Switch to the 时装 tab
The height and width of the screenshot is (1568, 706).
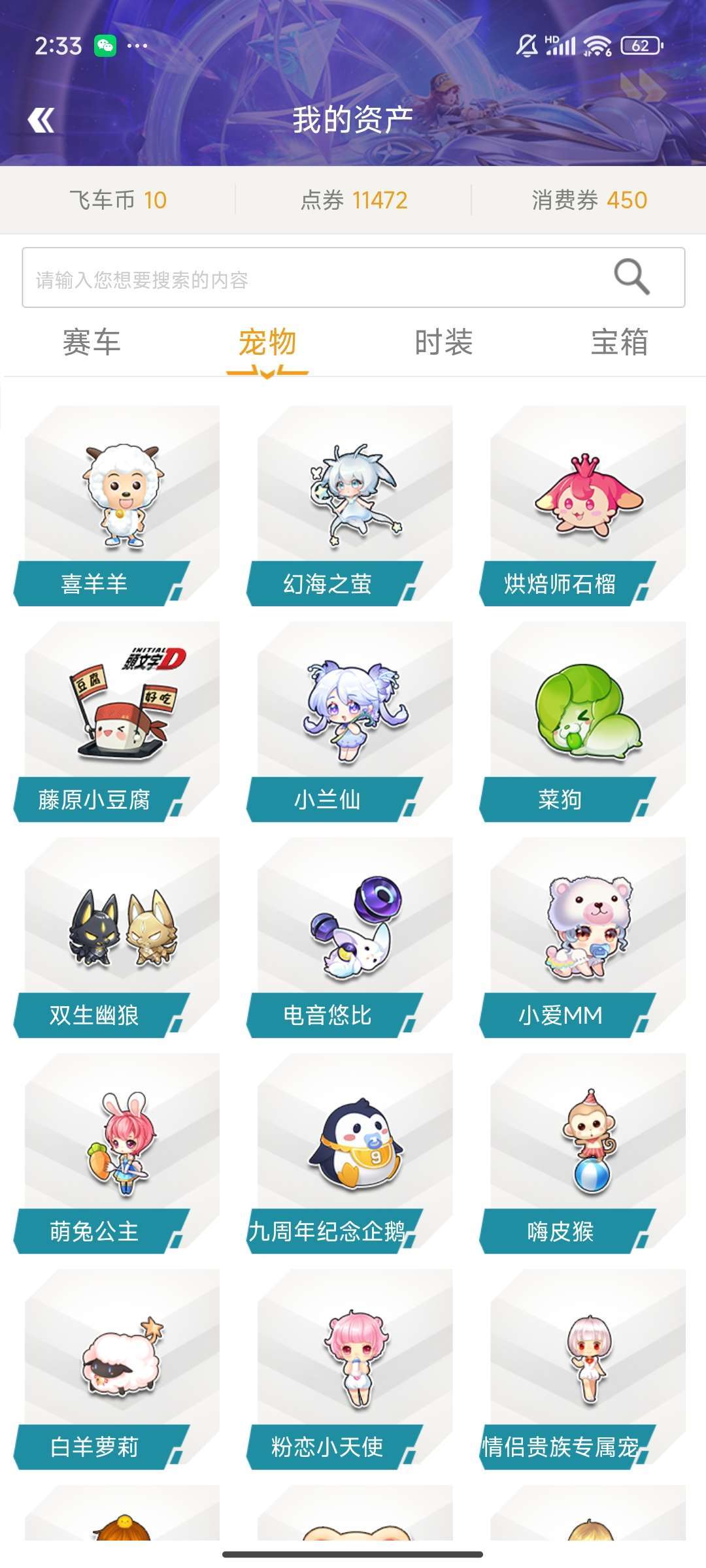tap(444, 342)
